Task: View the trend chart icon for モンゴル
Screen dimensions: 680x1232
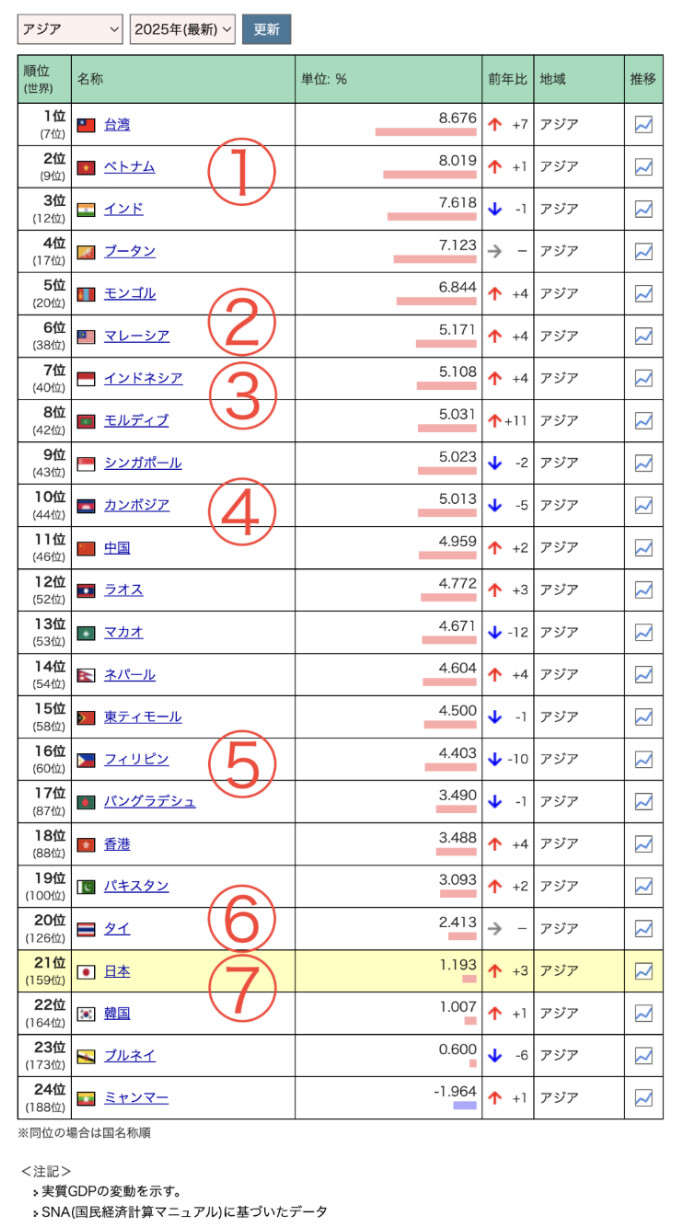Action: (x=644, y=294)
